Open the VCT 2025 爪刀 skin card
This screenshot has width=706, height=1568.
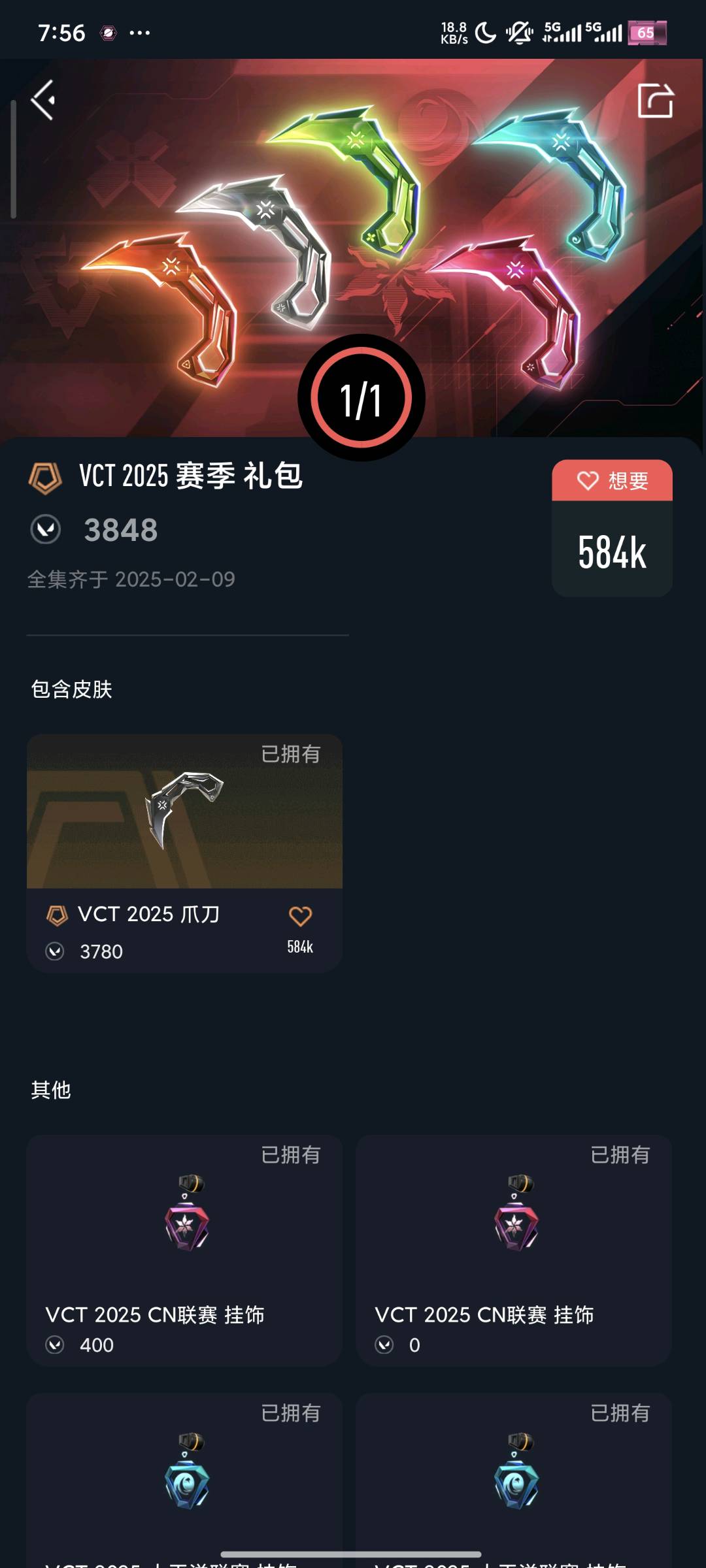[184, 823]
